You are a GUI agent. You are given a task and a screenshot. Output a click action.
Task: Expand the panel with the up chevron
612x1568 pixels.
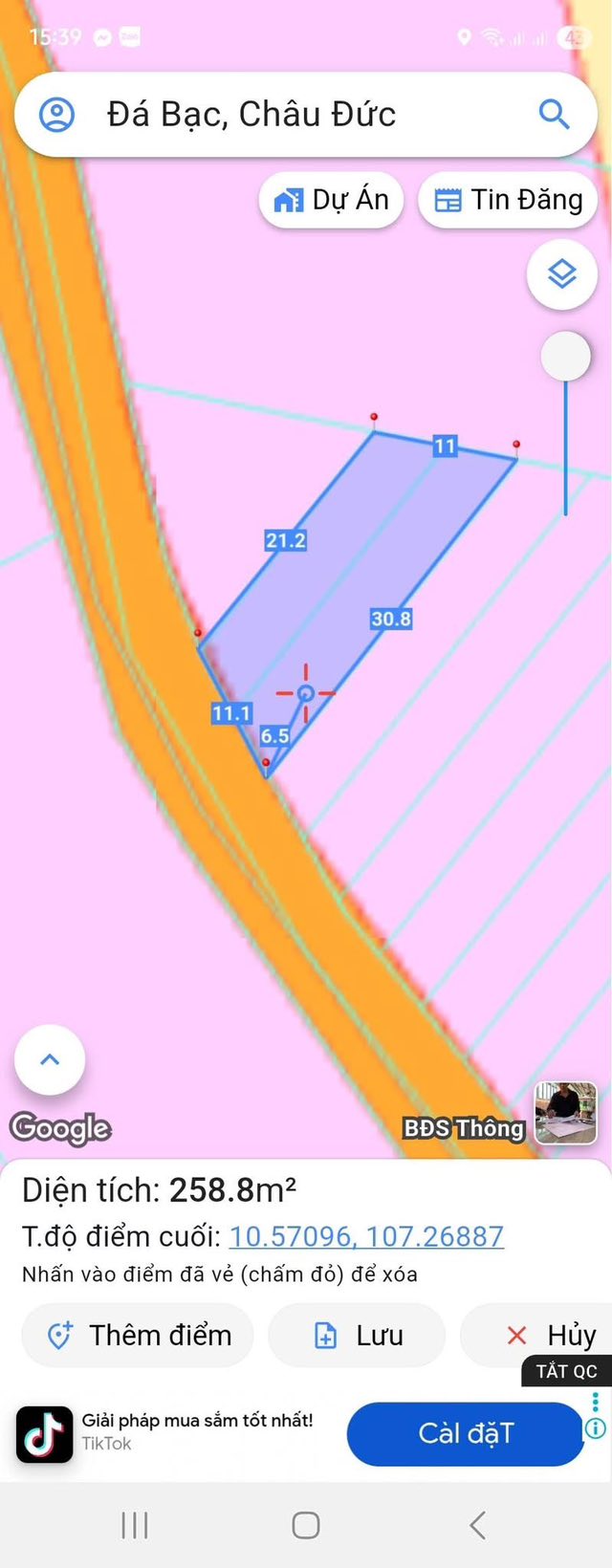pyautogui.click(x=50, y=1059)
